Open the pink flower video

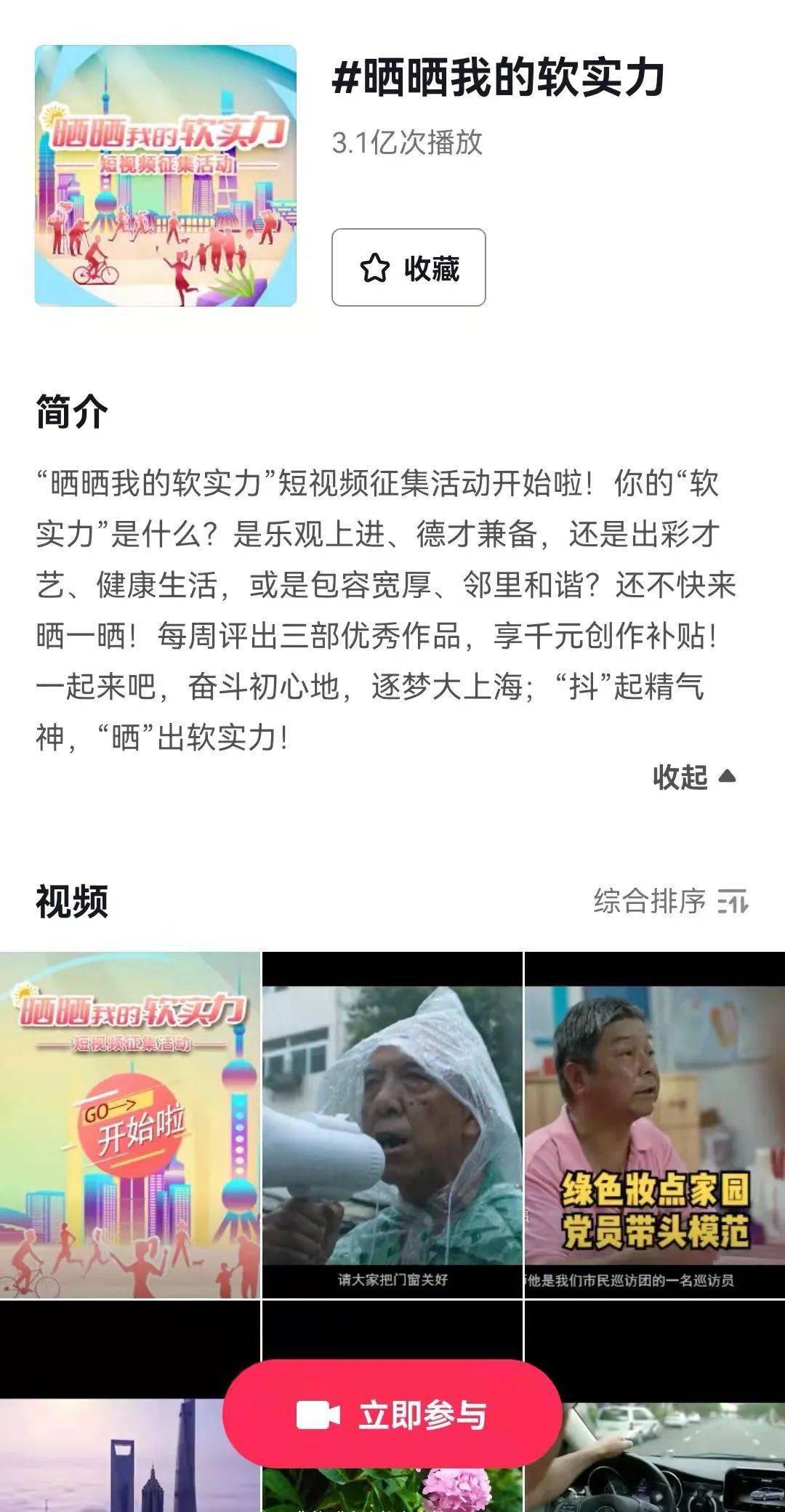click(x=392, y=1489)
